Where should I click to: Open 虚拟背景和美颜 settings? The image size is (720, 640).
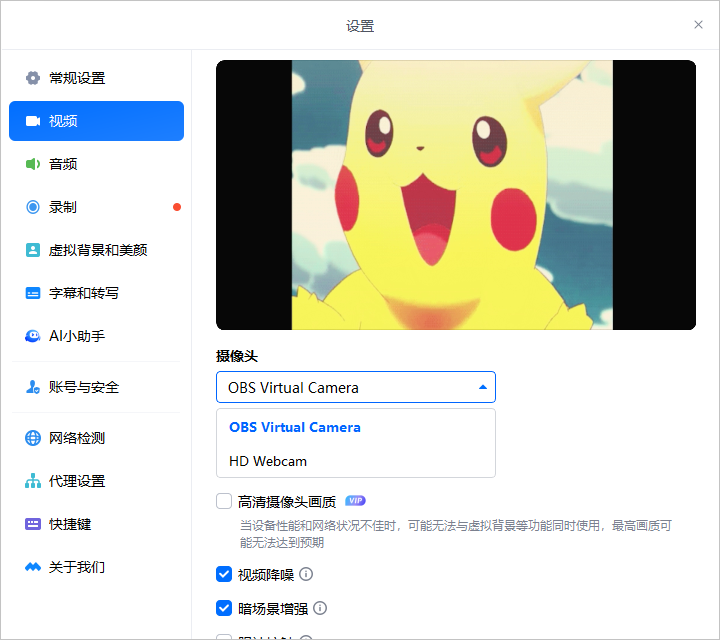[97, 250]
